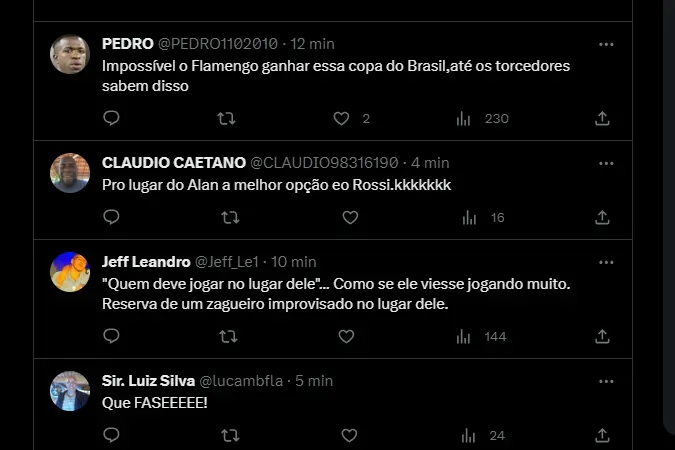Viewport: 675px width, 450px height.
Task: Open more options on CLAUDIO CAETANO's tweet
Action: pos(606,162)
